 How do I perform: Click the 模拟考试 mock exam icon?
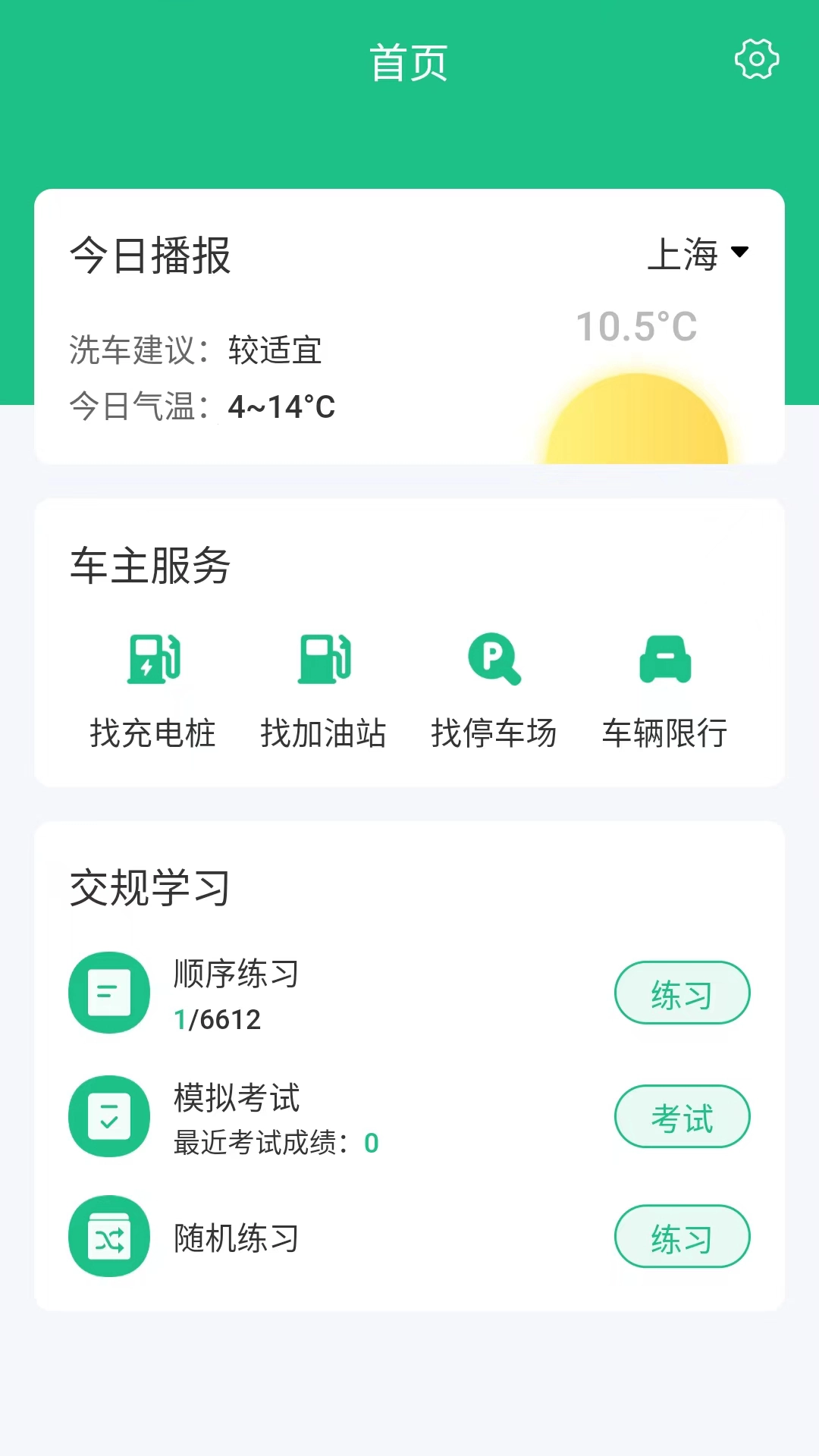pos(108,1116)
